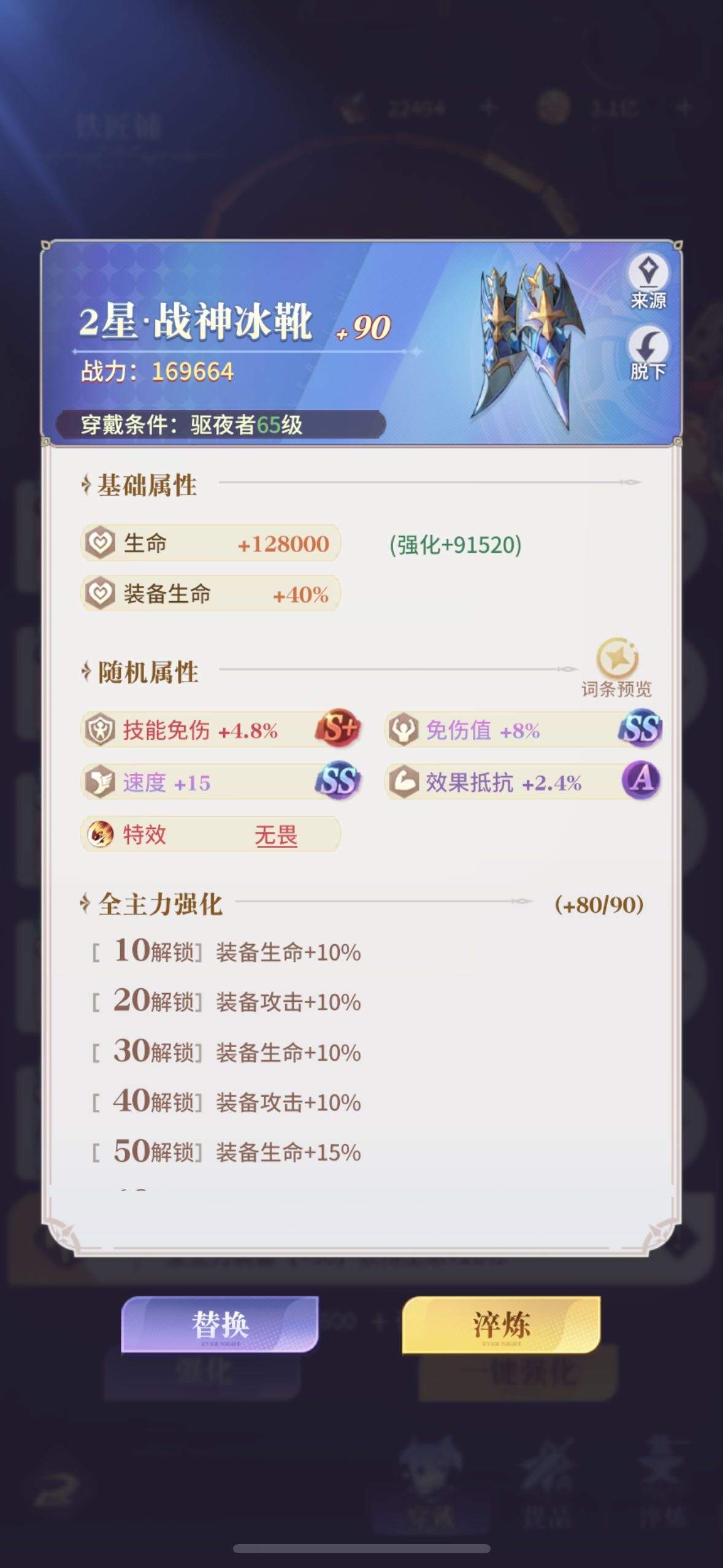723x1568 pixels.
Task: View the 无畏 special effect details
Action: pos(276,835)
